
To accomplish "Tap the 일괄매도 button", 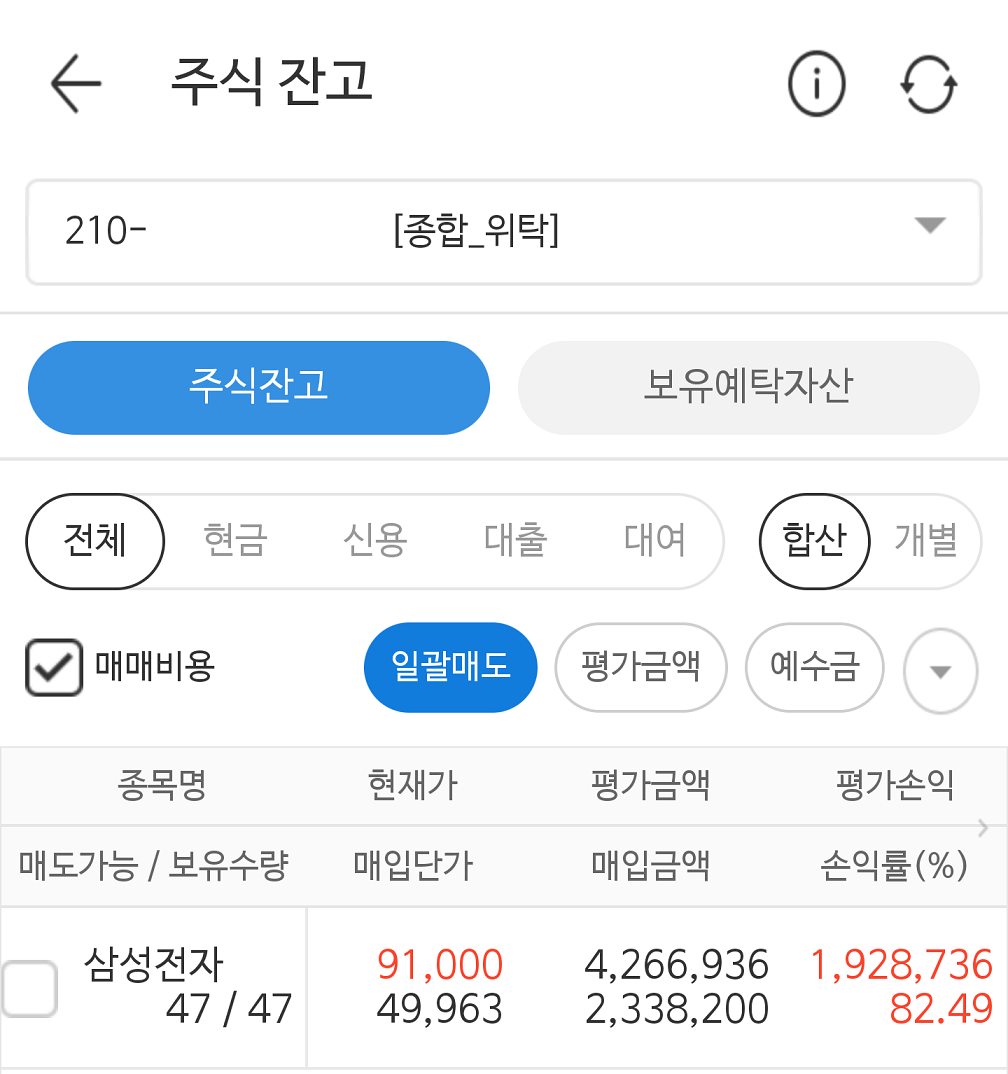I will (x=450, y=667).
